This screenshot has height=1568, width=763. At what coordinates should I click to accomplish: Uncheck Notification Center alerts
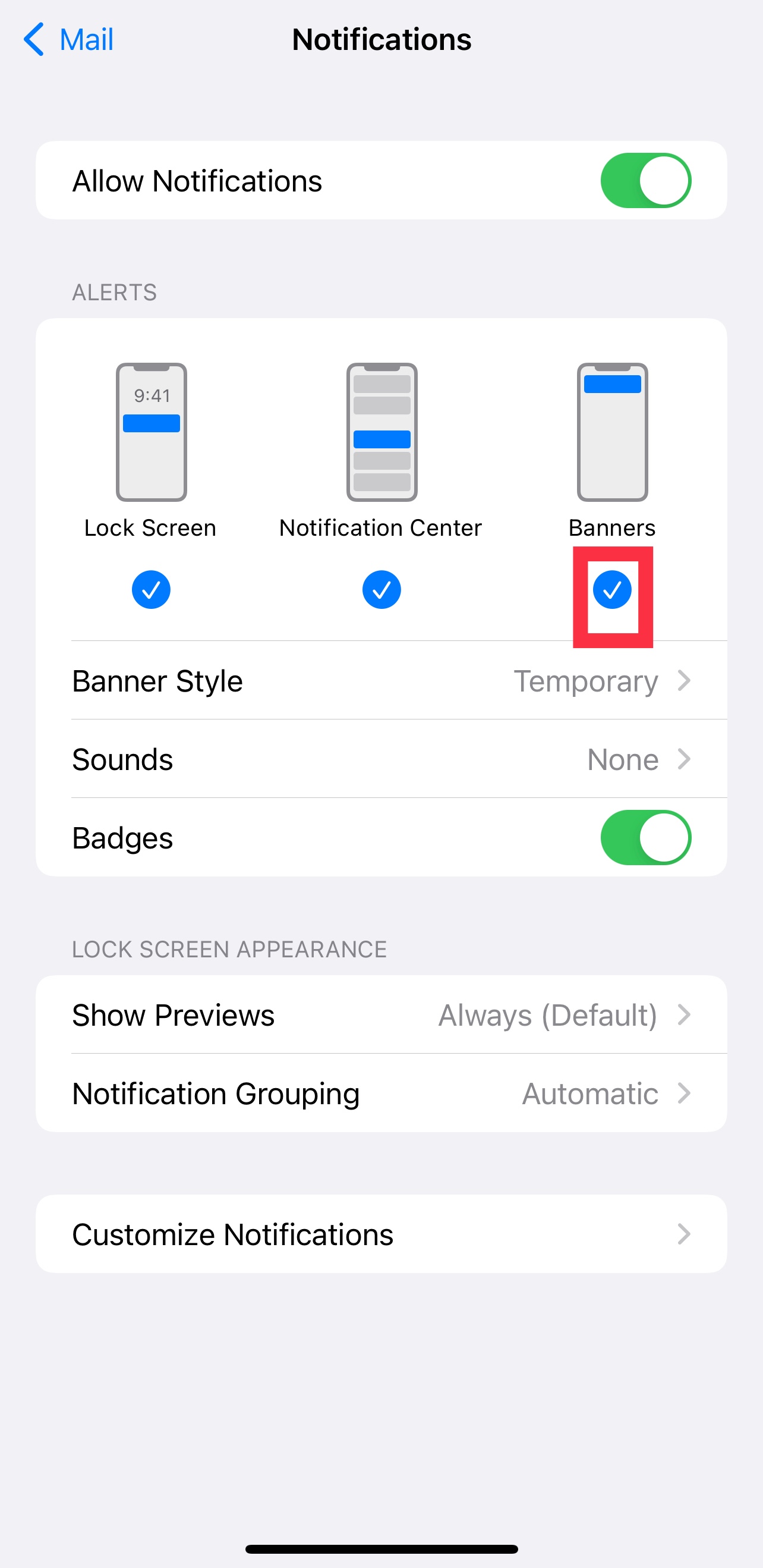[x=381, y=589]
